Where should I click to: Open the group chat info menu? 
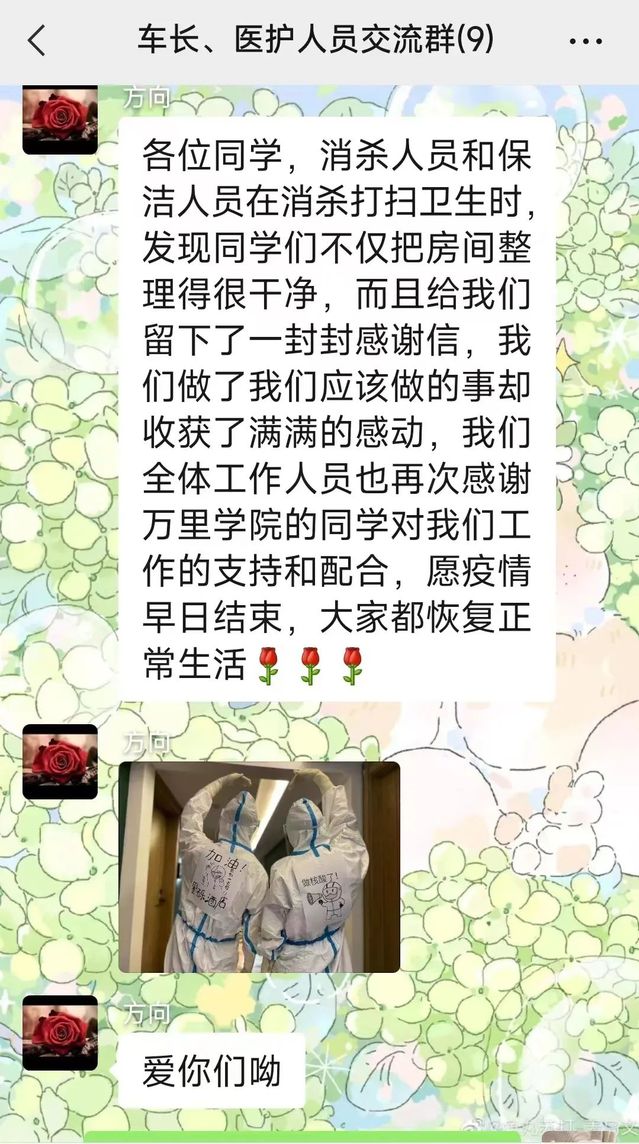[585, 41]
